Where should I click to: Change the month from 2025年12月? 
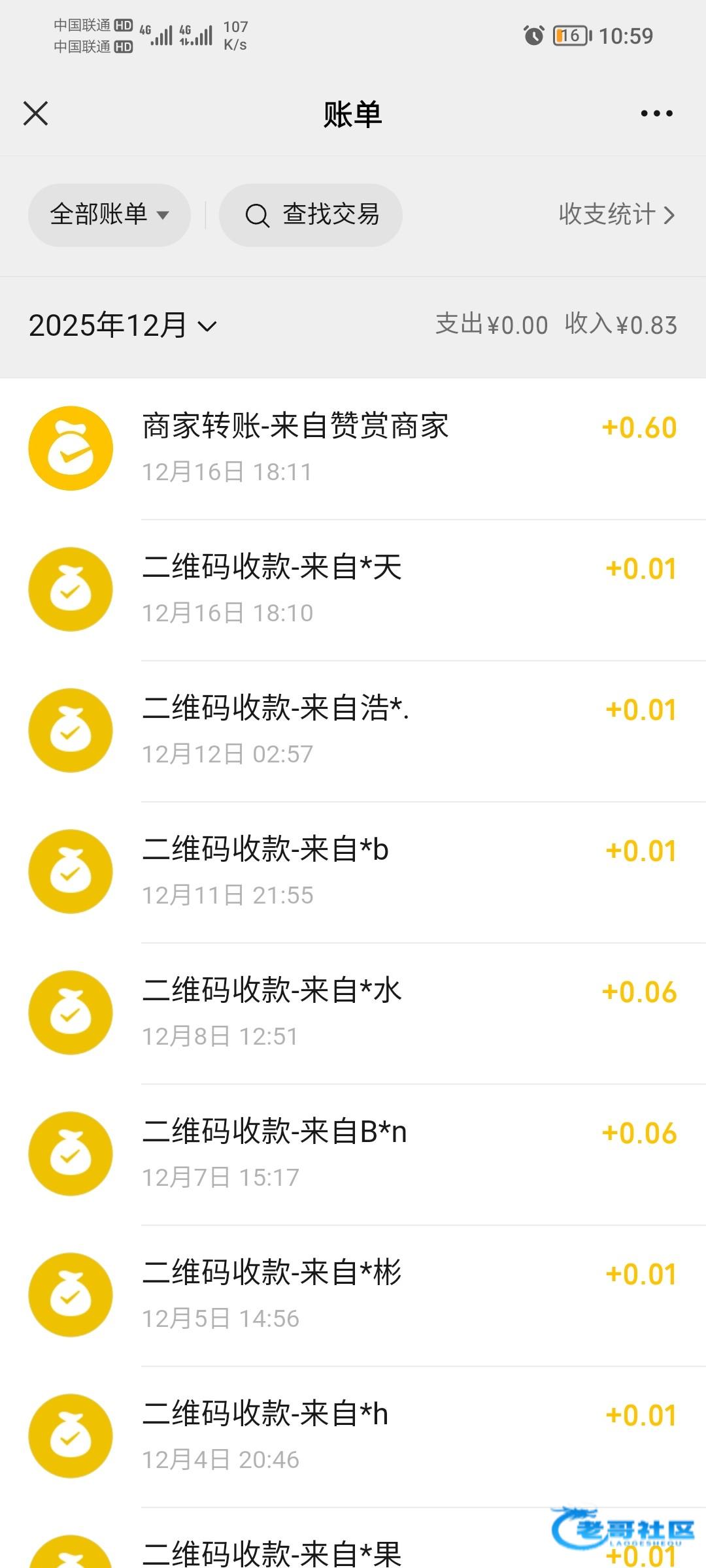tap(123, 325)
